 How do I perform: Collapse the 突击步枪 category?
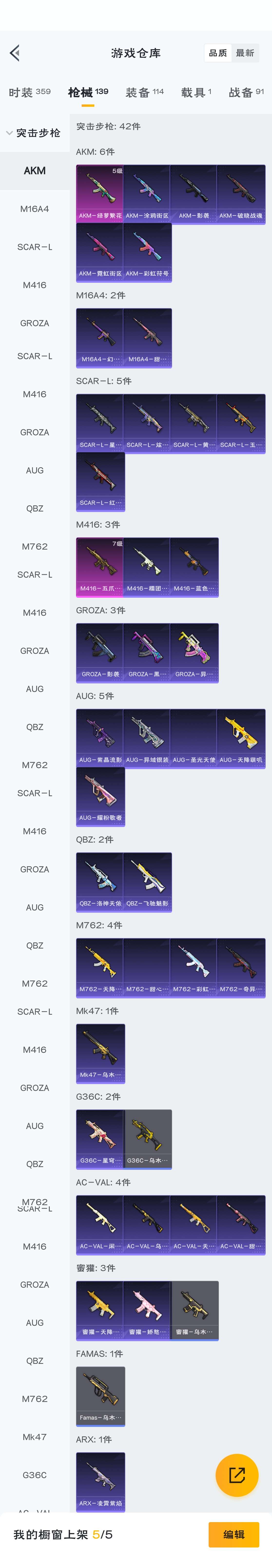click(33, 133)
